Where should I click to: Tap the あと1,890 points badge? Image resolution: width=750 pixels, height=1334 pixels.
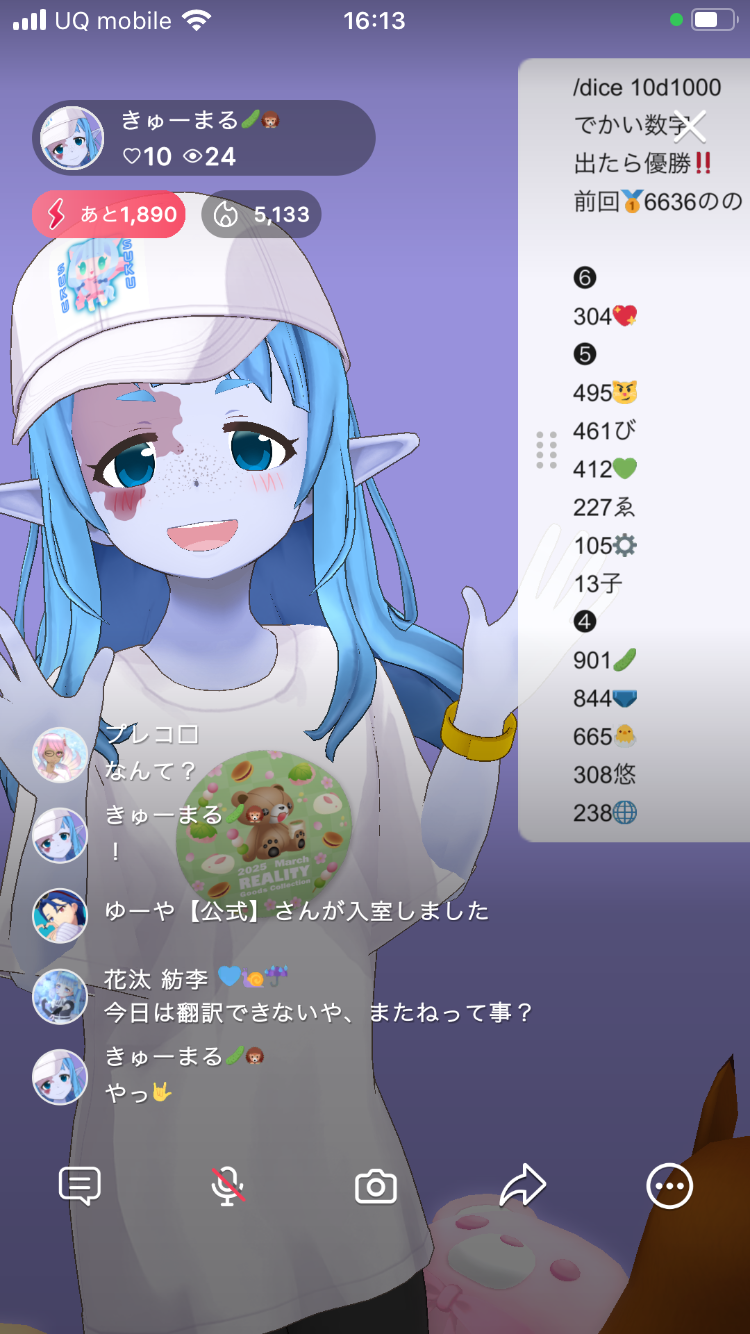tap(108, 214)
